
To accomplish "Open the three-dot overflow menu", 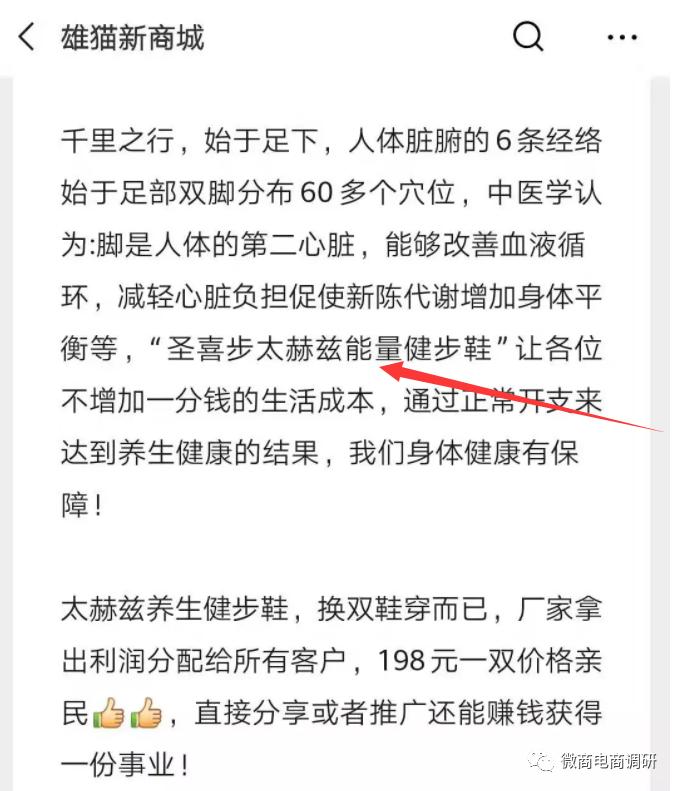I will 622,38.
